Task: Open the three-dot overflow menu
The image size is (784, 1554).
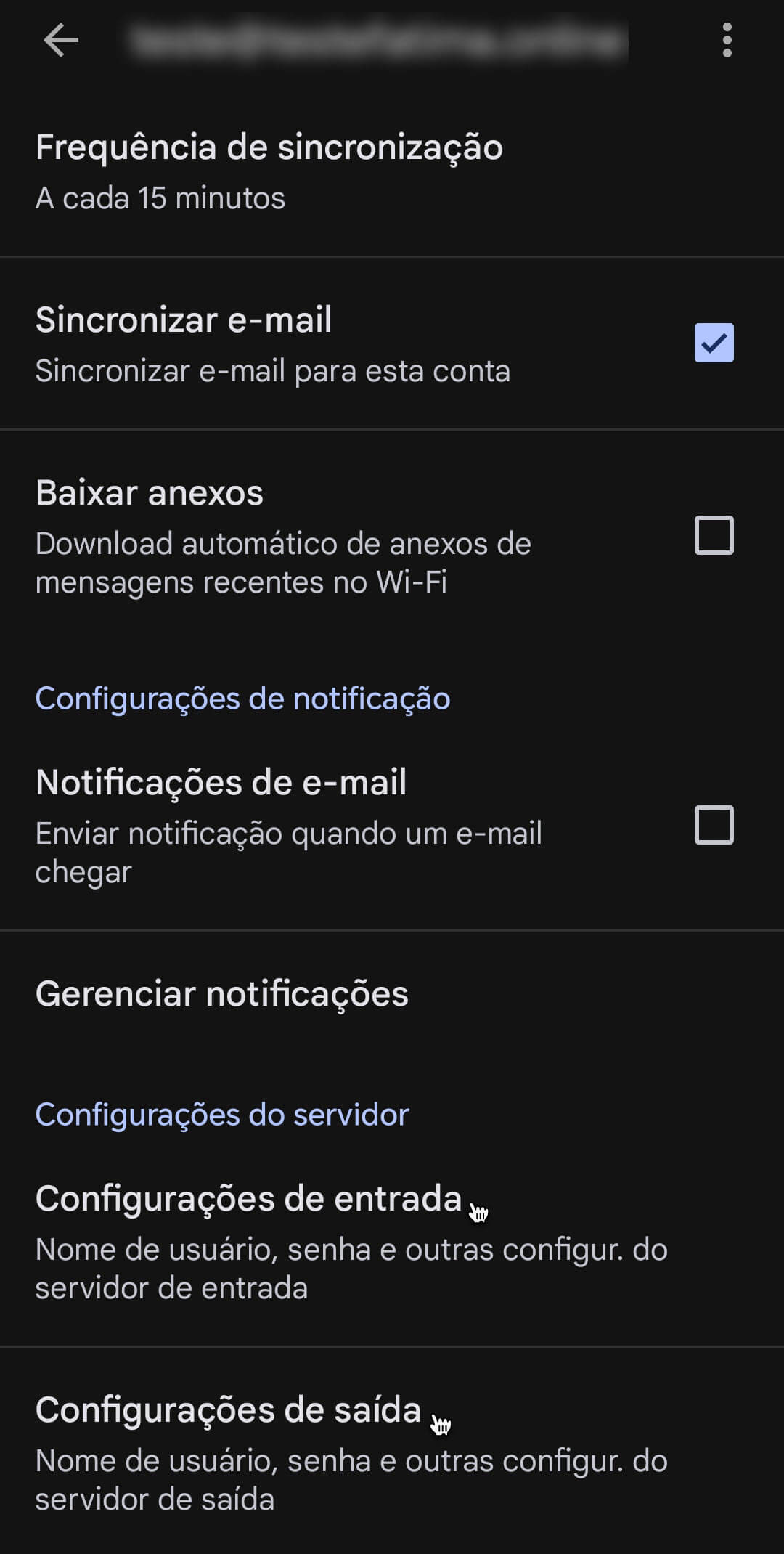Action: [x=727, y=40]
